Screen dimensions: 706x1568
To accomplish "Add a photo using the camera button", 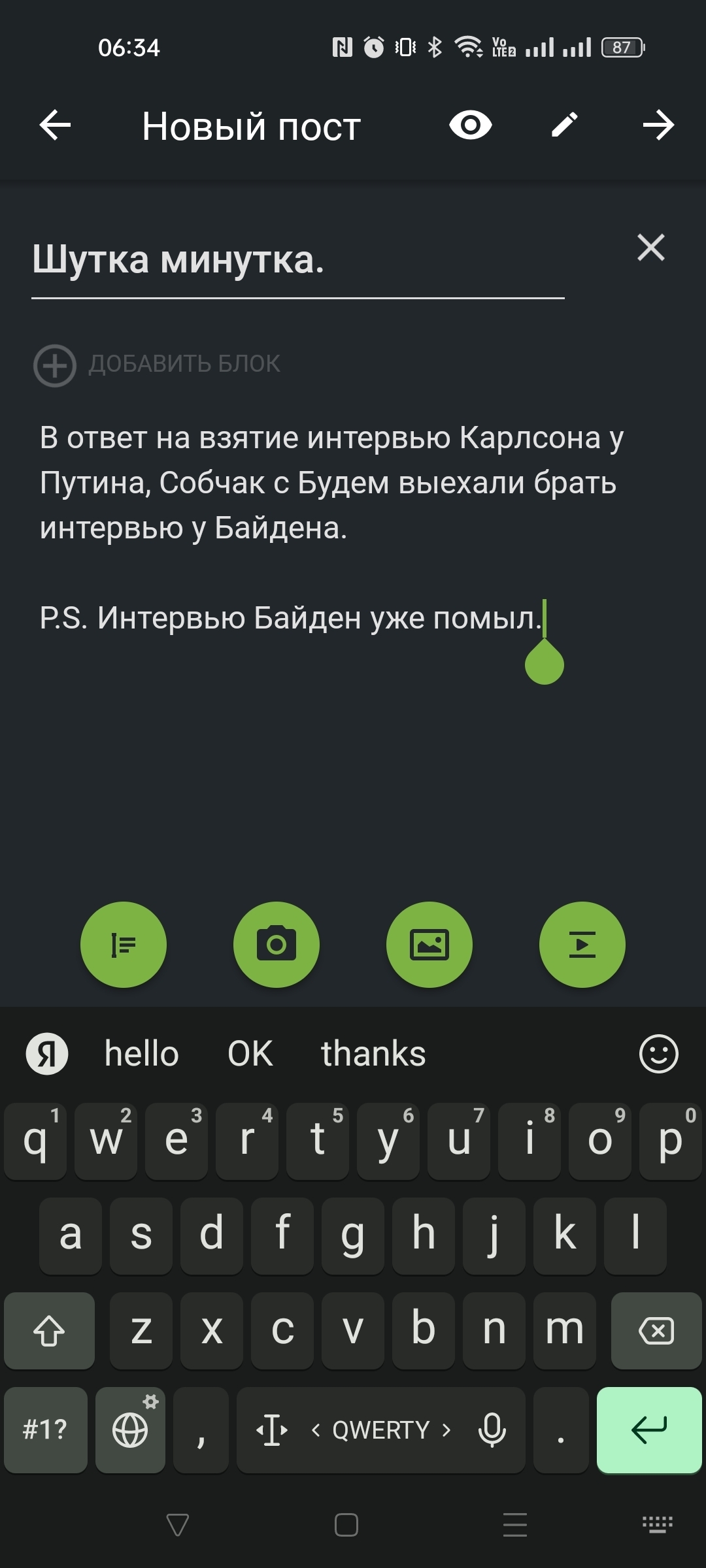I will point(277,945).
